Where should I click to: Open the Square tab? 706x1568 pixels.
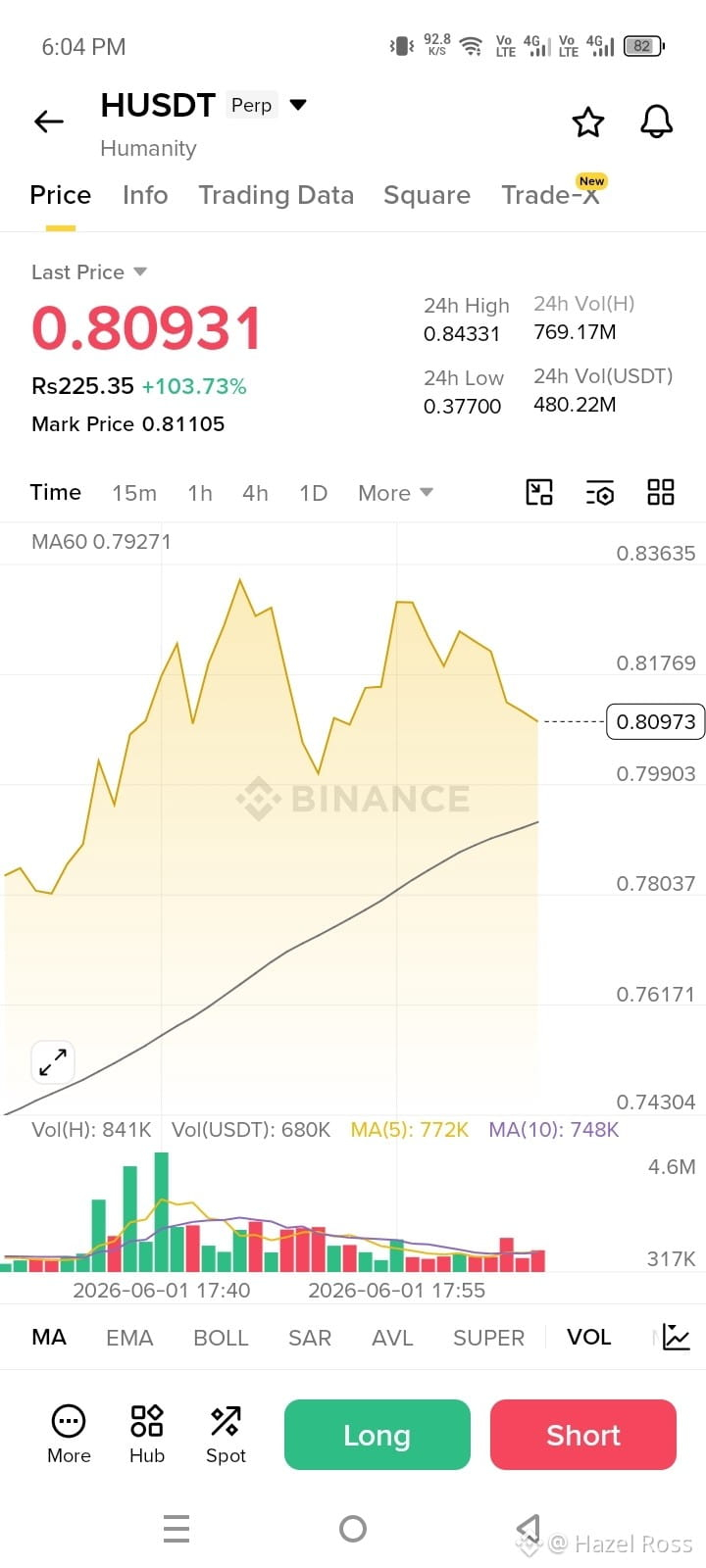[427, 195]
